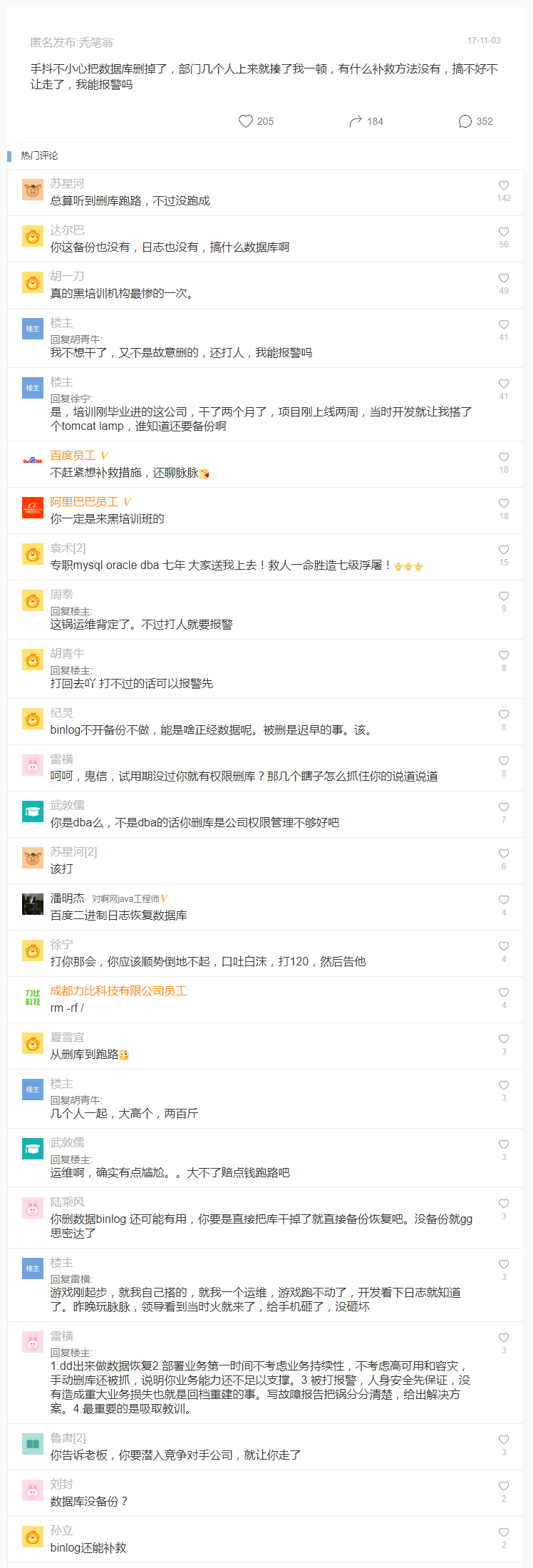This screenshot has height=1568, width=533.
Task: Like 周泰's reply
Action: tap(504, 596)
